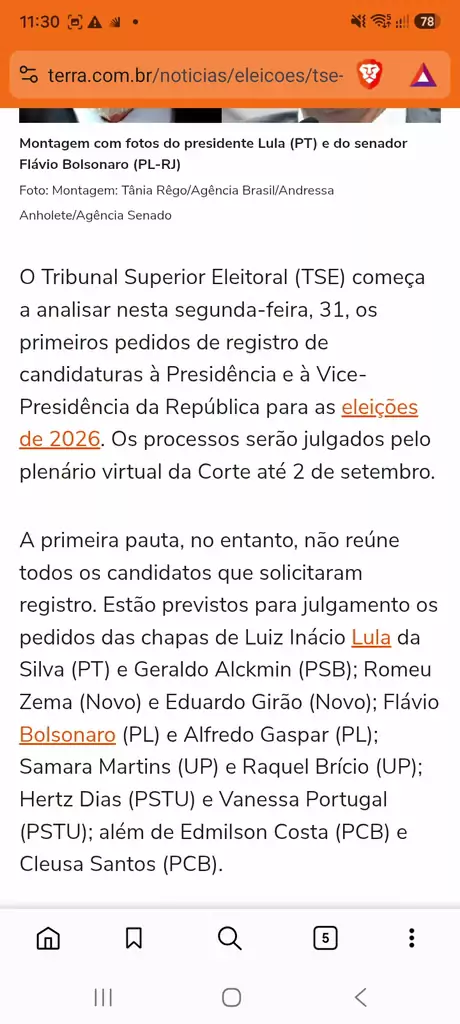This screenshot has width=460, height=1024.
Task: Follow the "eleições de 2026" link
Action: [218, 423]
